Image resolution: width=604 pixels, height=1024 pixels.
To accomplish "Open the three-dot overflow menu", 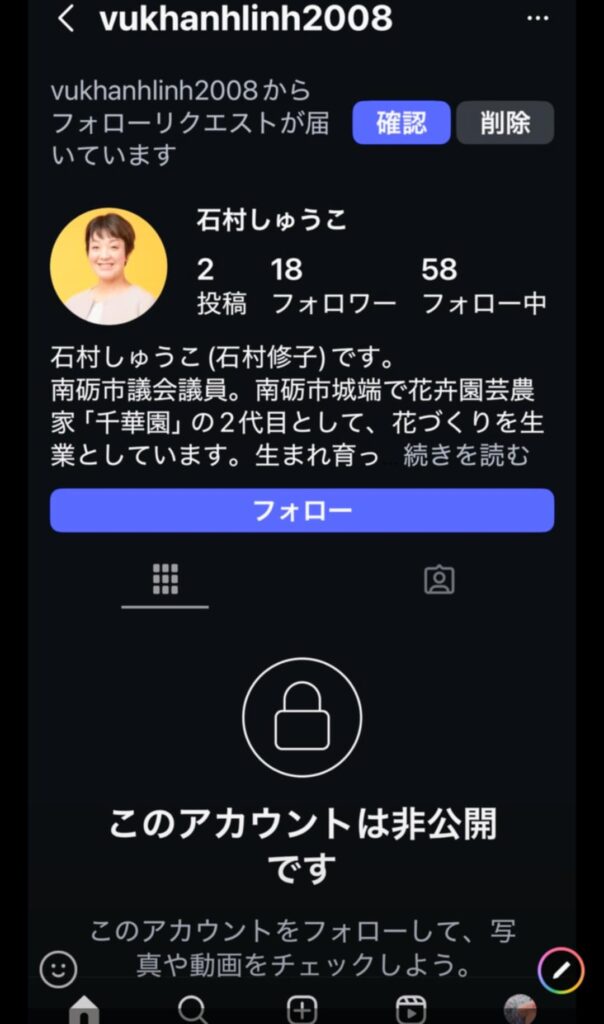I will click(538, 19).
